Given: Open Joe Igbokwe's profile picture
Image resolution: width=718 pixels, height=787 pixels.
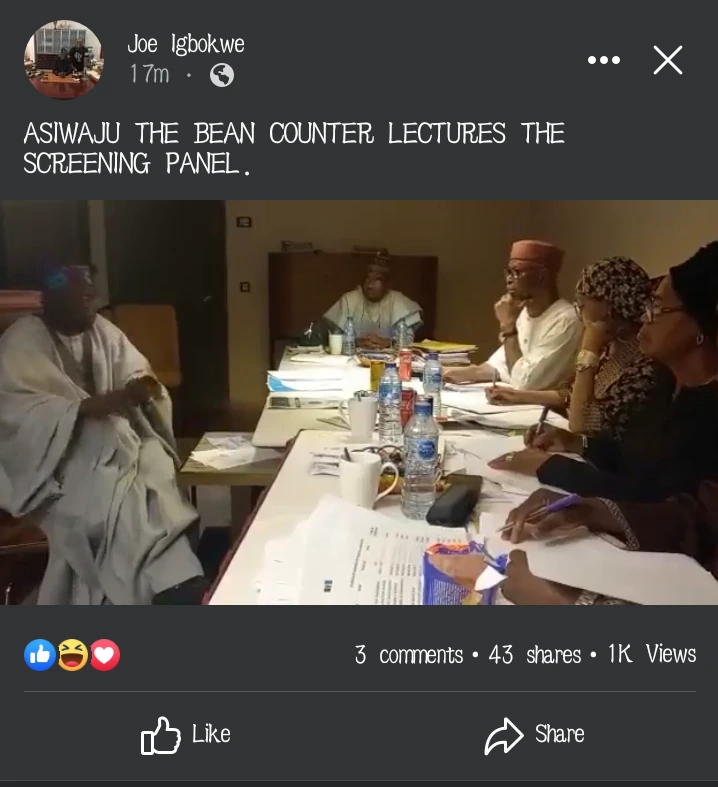Looking at the screenshot, I should coord(64,60).
